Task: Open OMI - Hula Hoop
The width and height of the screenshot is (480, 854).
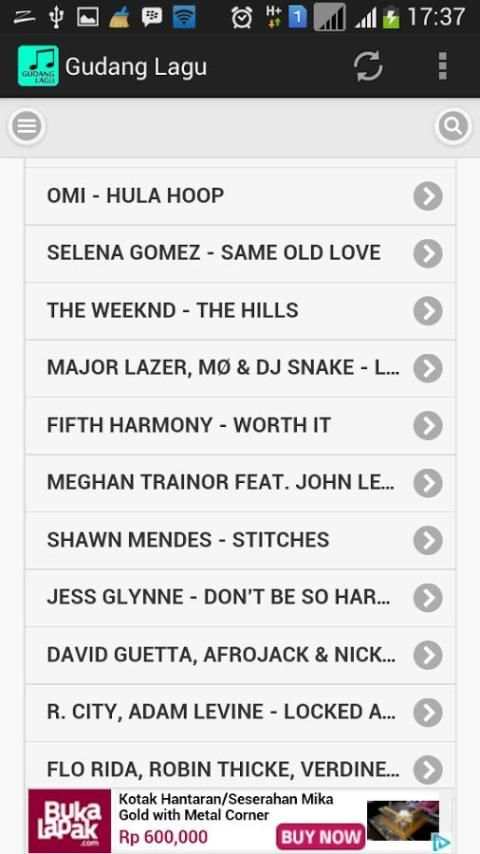Action: click(240, 196)
